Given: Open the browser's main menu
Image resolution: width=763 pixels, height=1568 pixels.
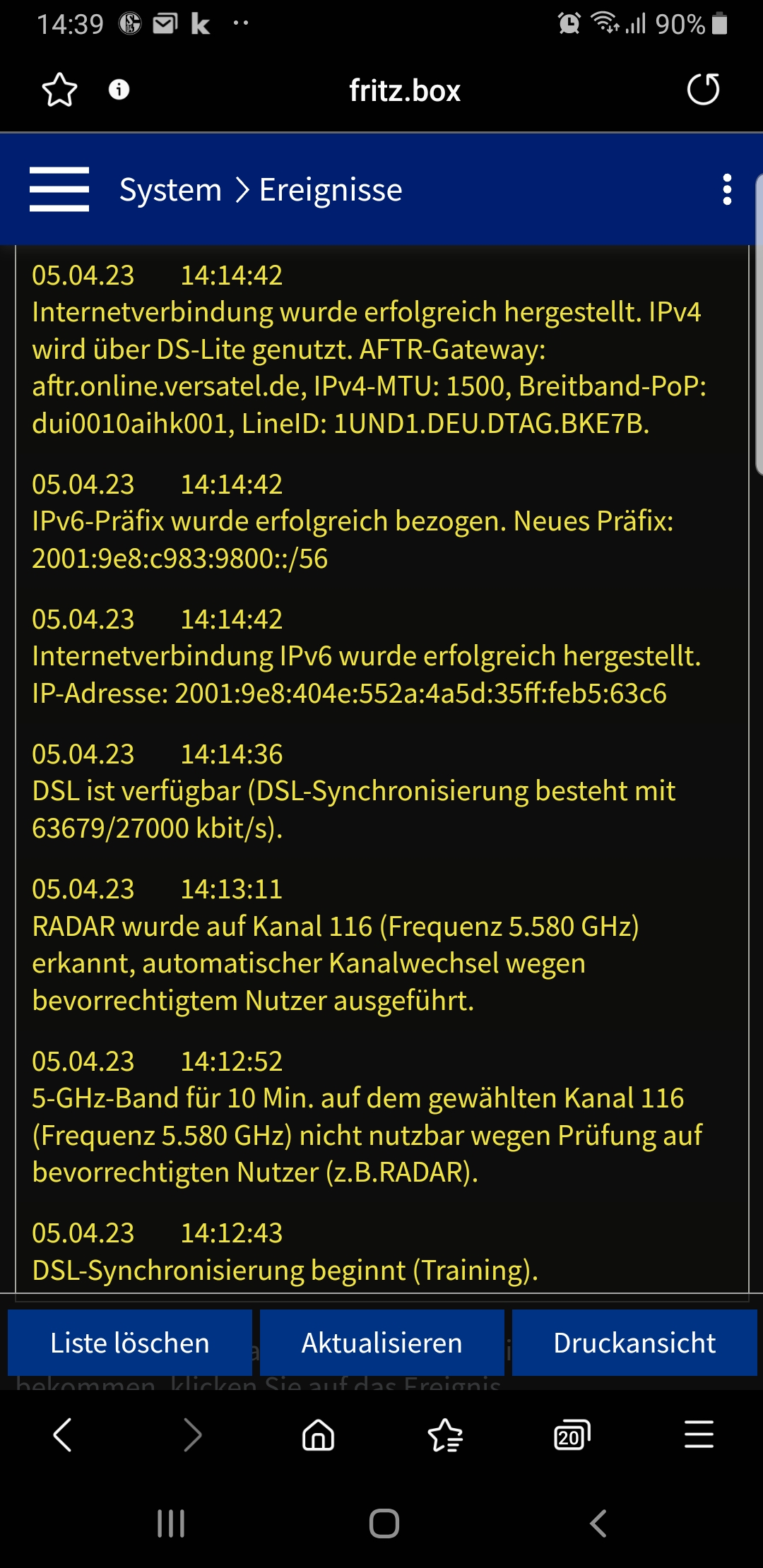Looking at the screenshot, I should click(x=699, y=1435).
